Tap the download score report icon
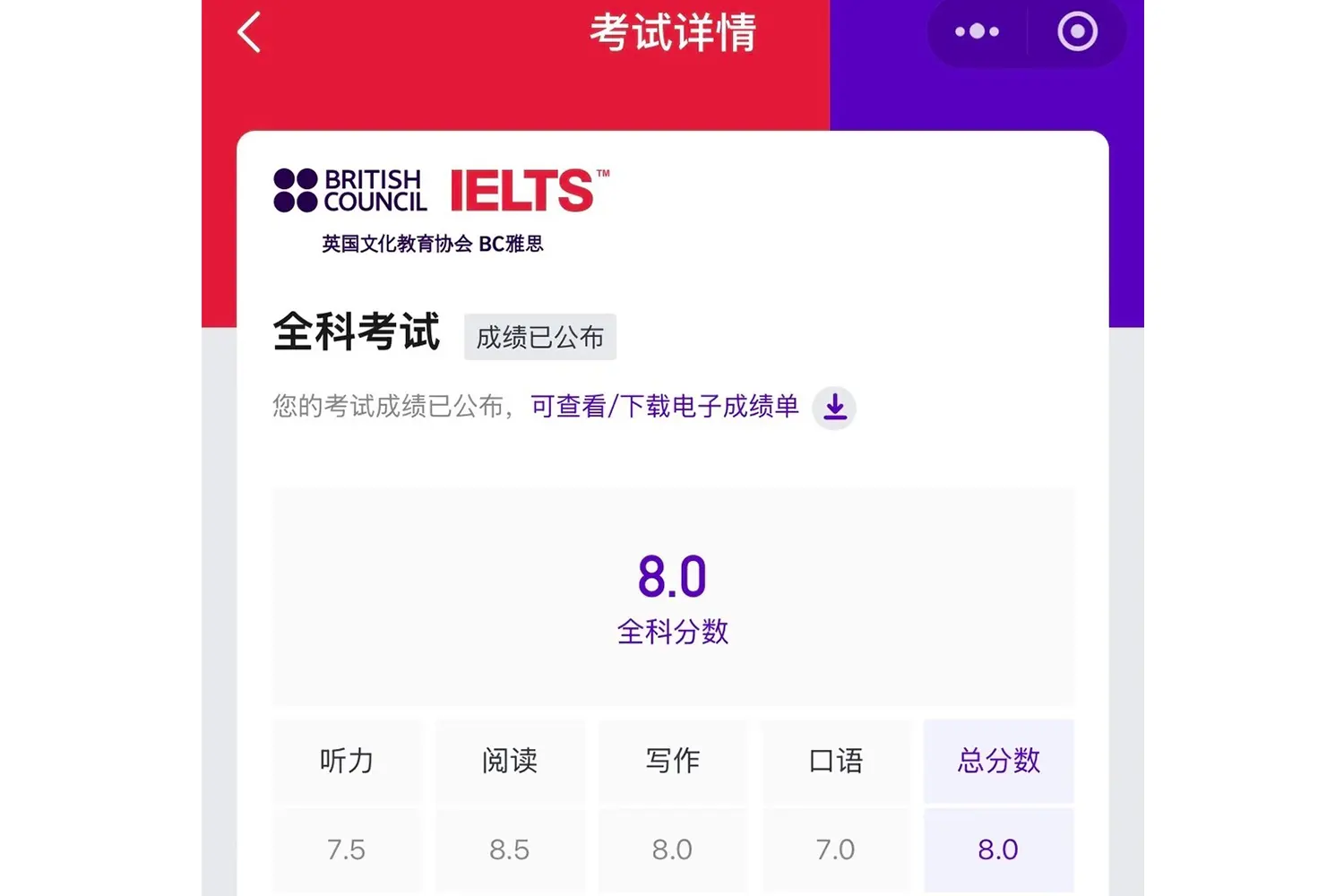Image resolution: width=1344 pixels, height=896 pixels. (x=834, y=408)
